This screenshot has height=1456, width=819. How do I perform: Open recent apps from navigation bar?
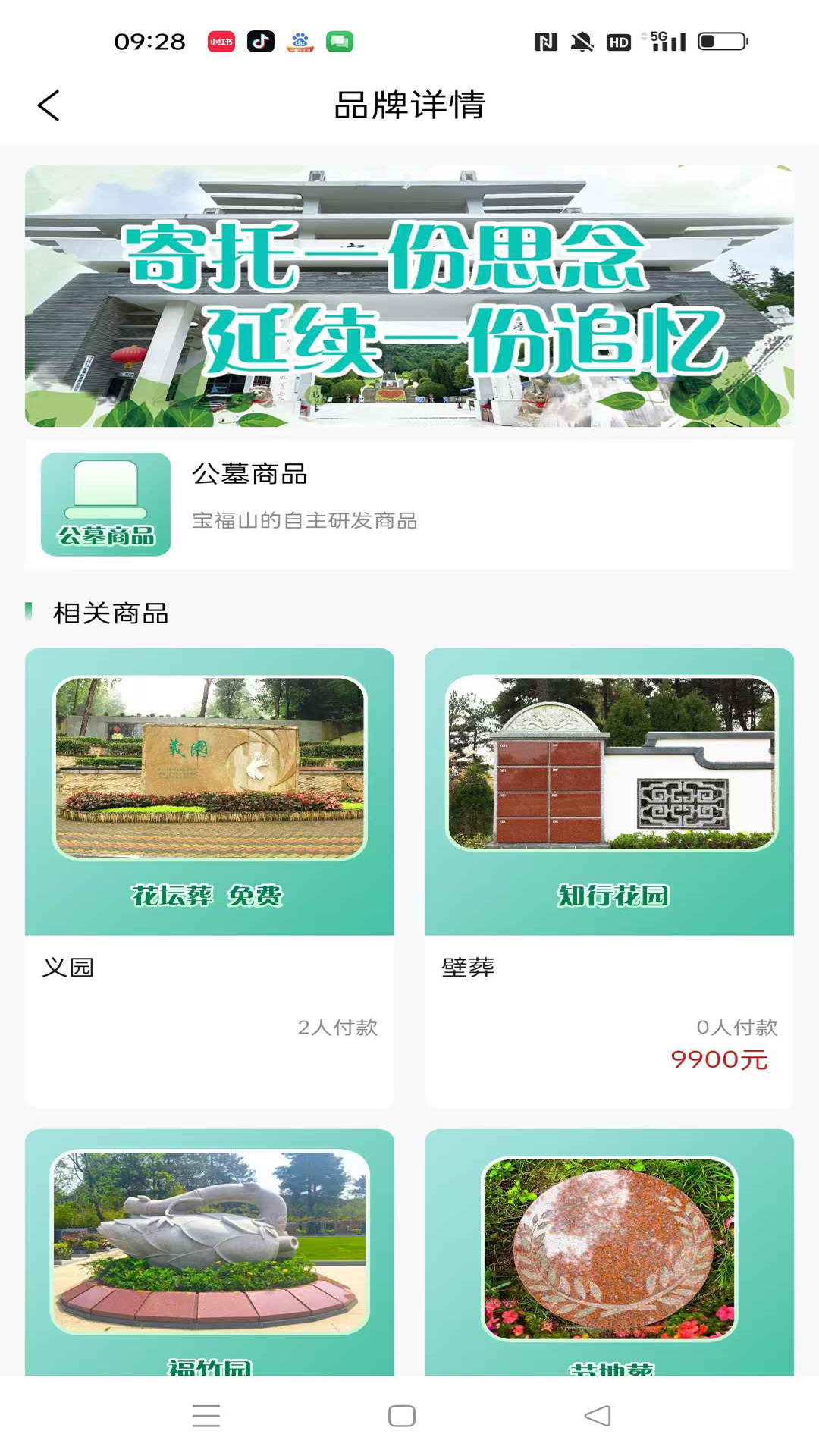[206, 1416]
